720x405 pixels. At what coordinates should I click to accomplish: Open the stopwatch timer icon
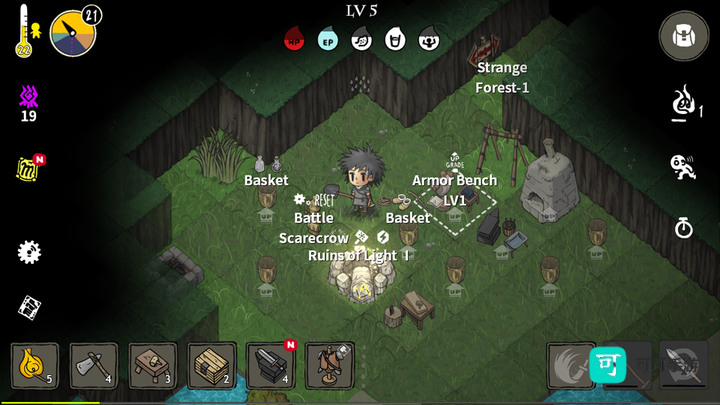click(683, 228)
